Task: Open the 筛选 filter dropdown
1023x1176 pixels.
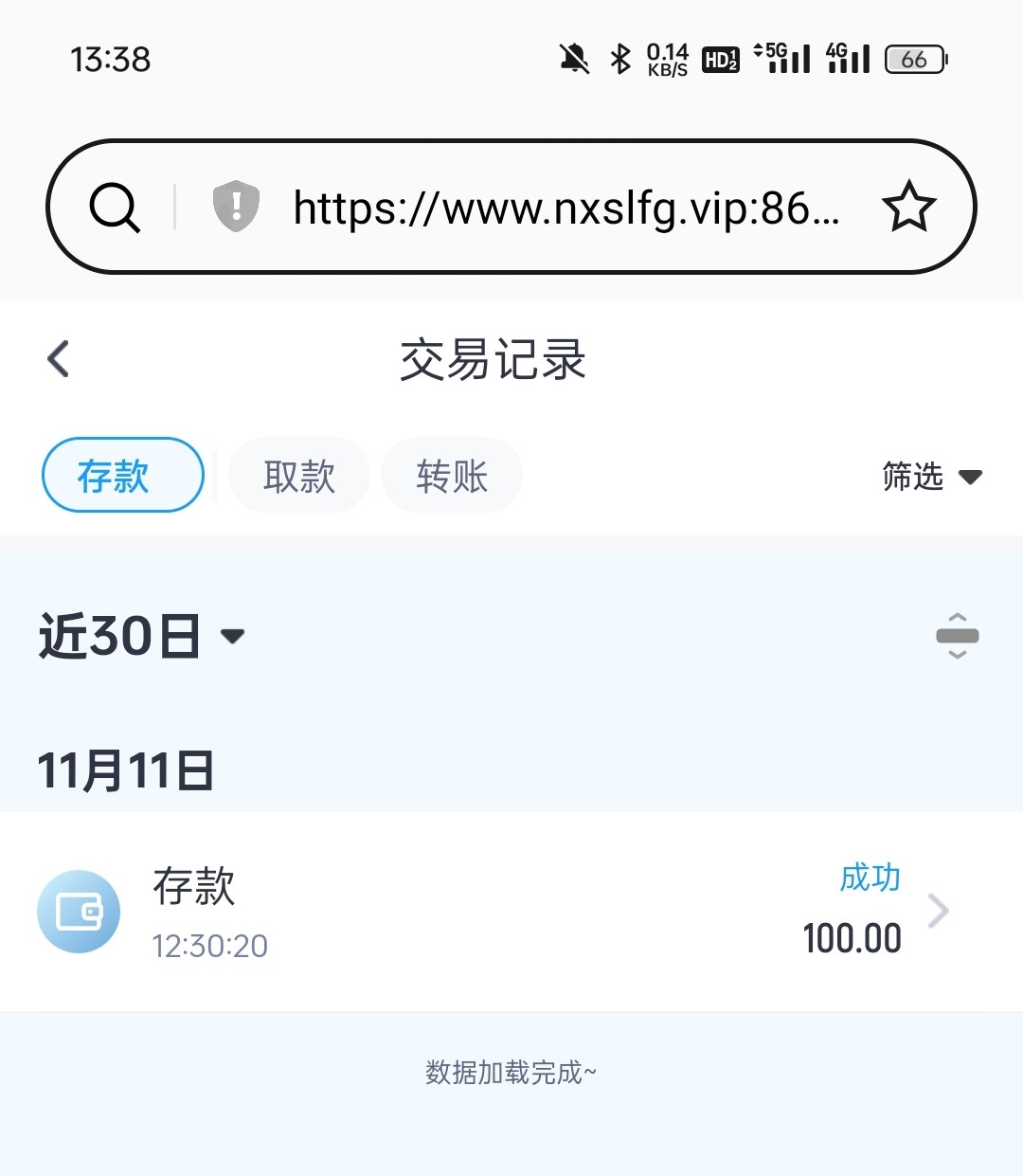Action: pyautogui.click(x=930, y=476)
